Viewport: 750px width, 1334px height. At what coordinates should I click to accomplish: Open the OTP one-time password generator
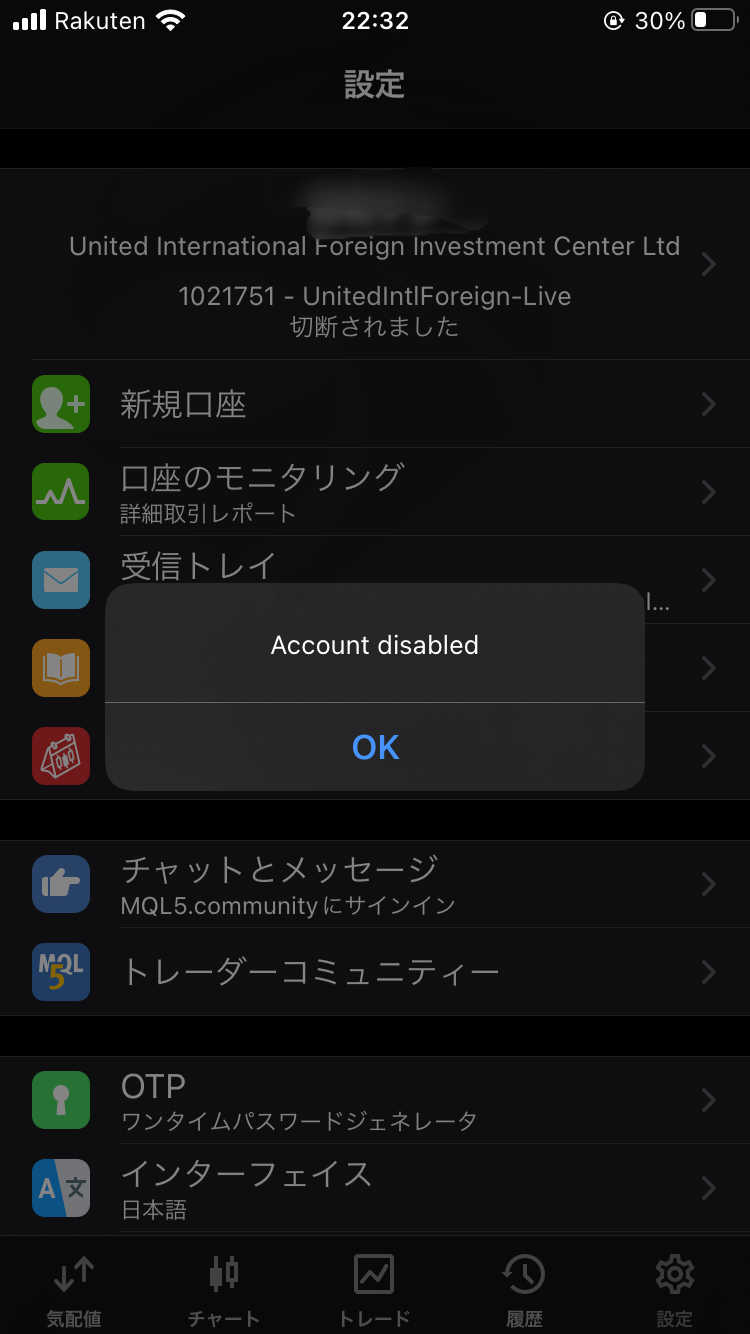[x=375, y=1100]
